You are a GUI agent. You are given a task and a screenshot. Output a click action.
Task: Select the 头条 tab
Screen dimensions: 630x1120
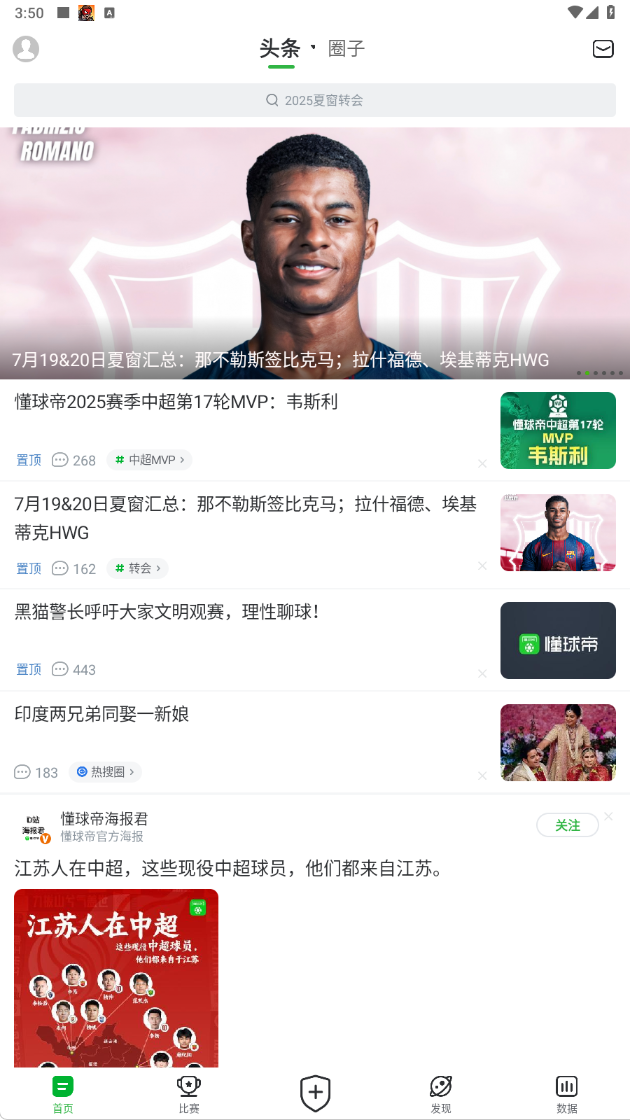pyautogui.click(x=280, y=48)
